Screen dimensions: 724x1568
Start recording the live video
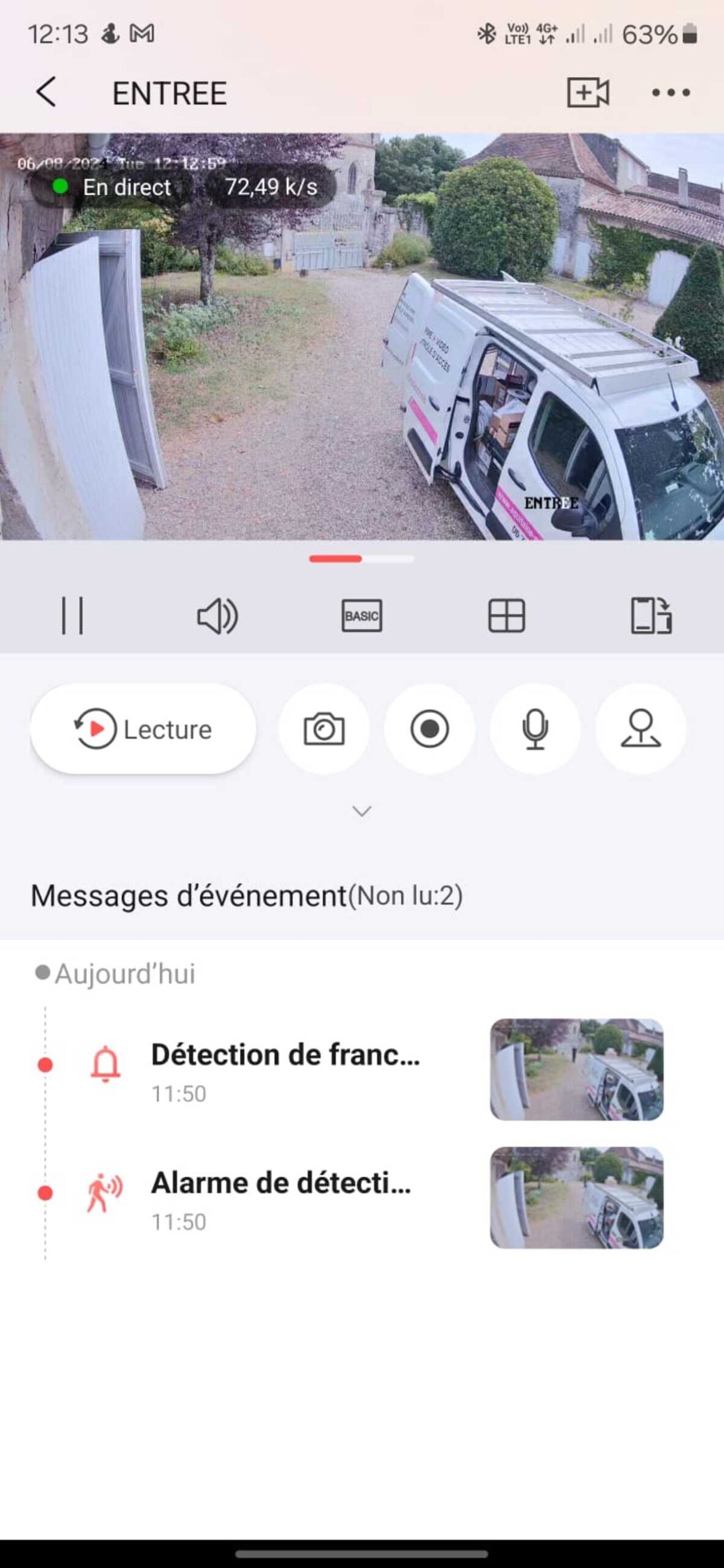coord(430,728)
